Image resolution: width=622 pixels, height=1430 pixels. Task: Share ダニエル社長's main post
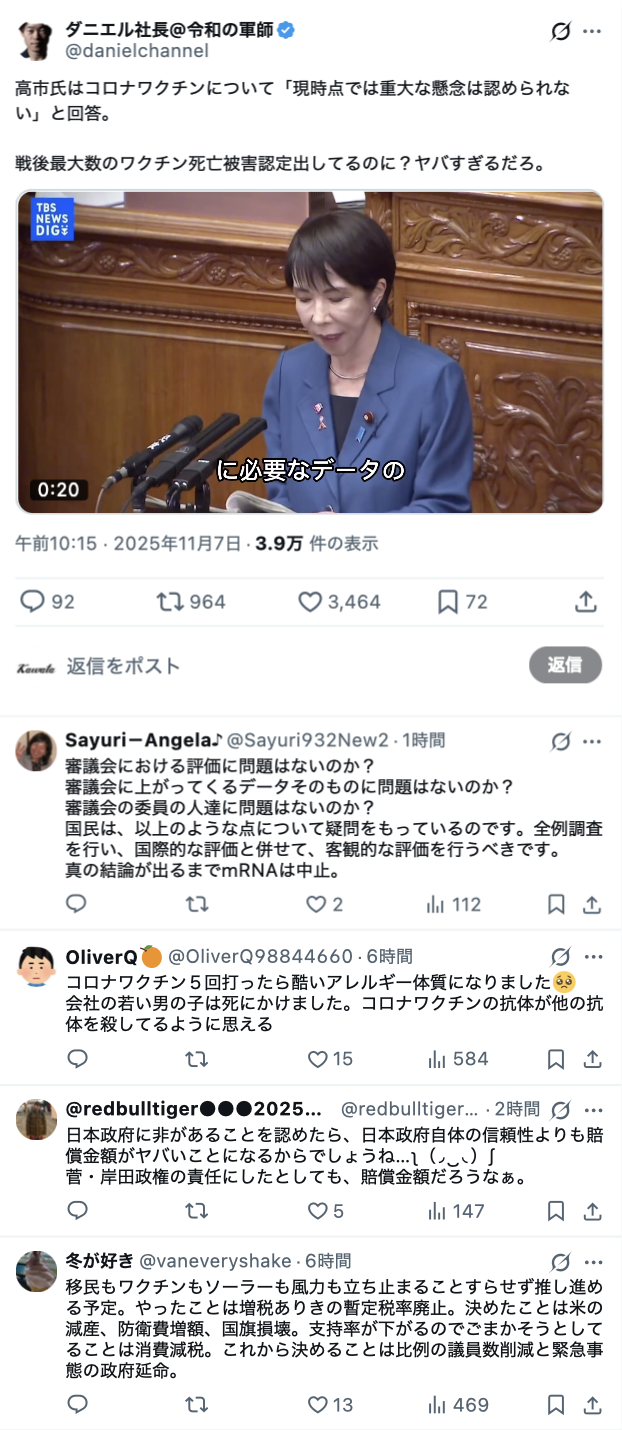586,601
